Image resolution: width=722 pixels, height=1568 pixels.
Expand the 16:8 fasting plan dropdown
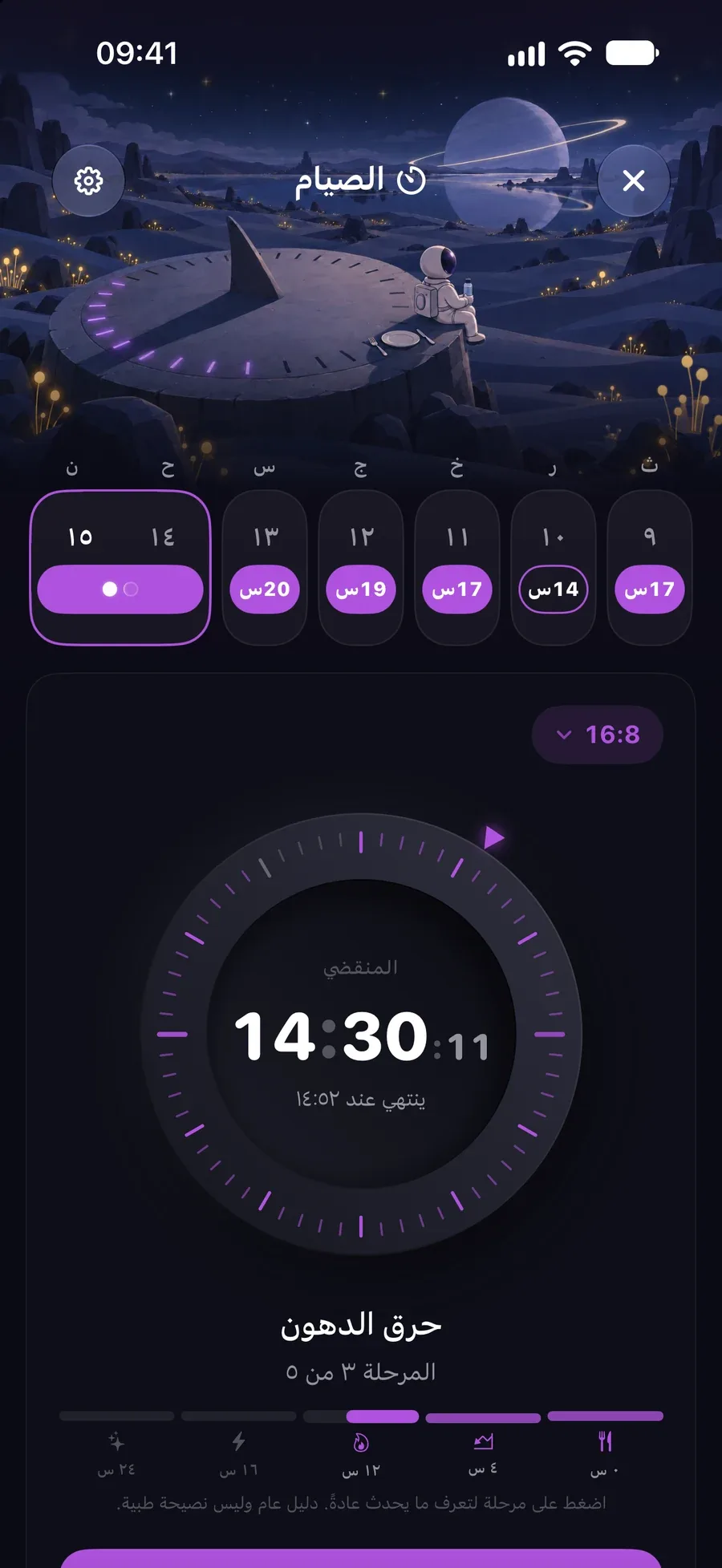tap(598, 735)
